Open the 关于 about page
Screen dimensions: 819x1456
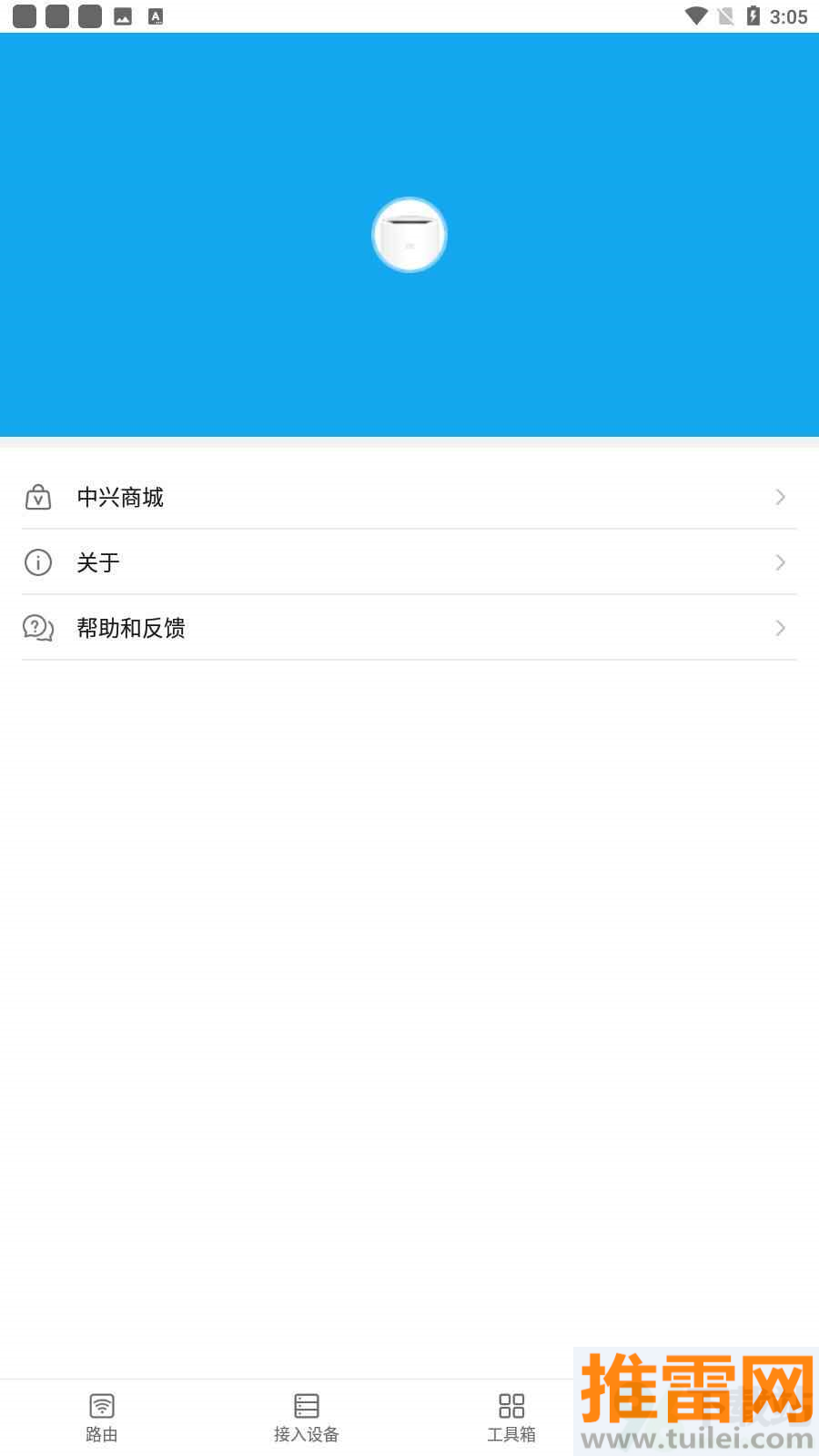(409, 562)
